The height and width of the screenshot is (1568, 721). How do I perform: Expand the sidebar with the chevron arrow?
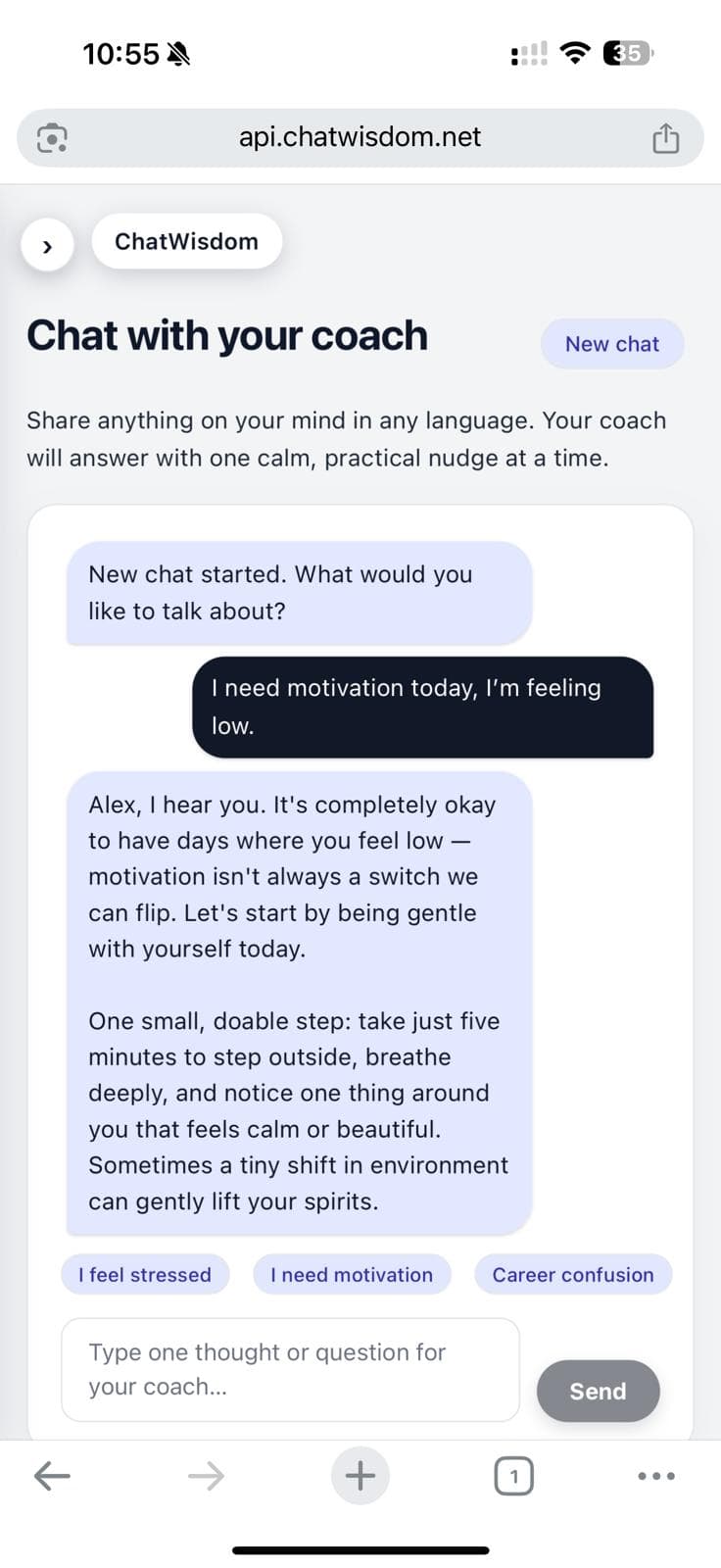(47, 246)
